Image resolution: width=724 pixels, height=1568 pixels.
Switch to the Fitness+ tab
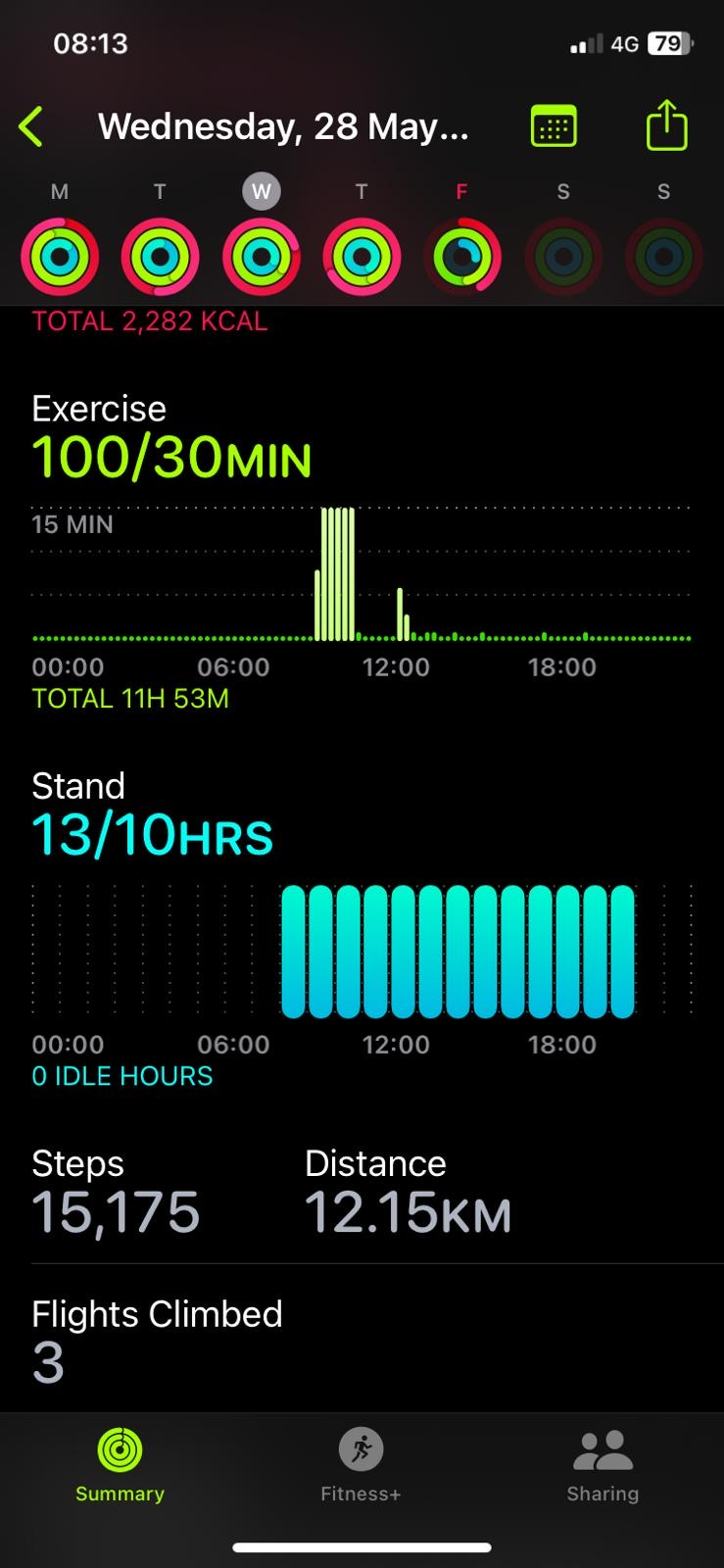[x=361, y=1466]
